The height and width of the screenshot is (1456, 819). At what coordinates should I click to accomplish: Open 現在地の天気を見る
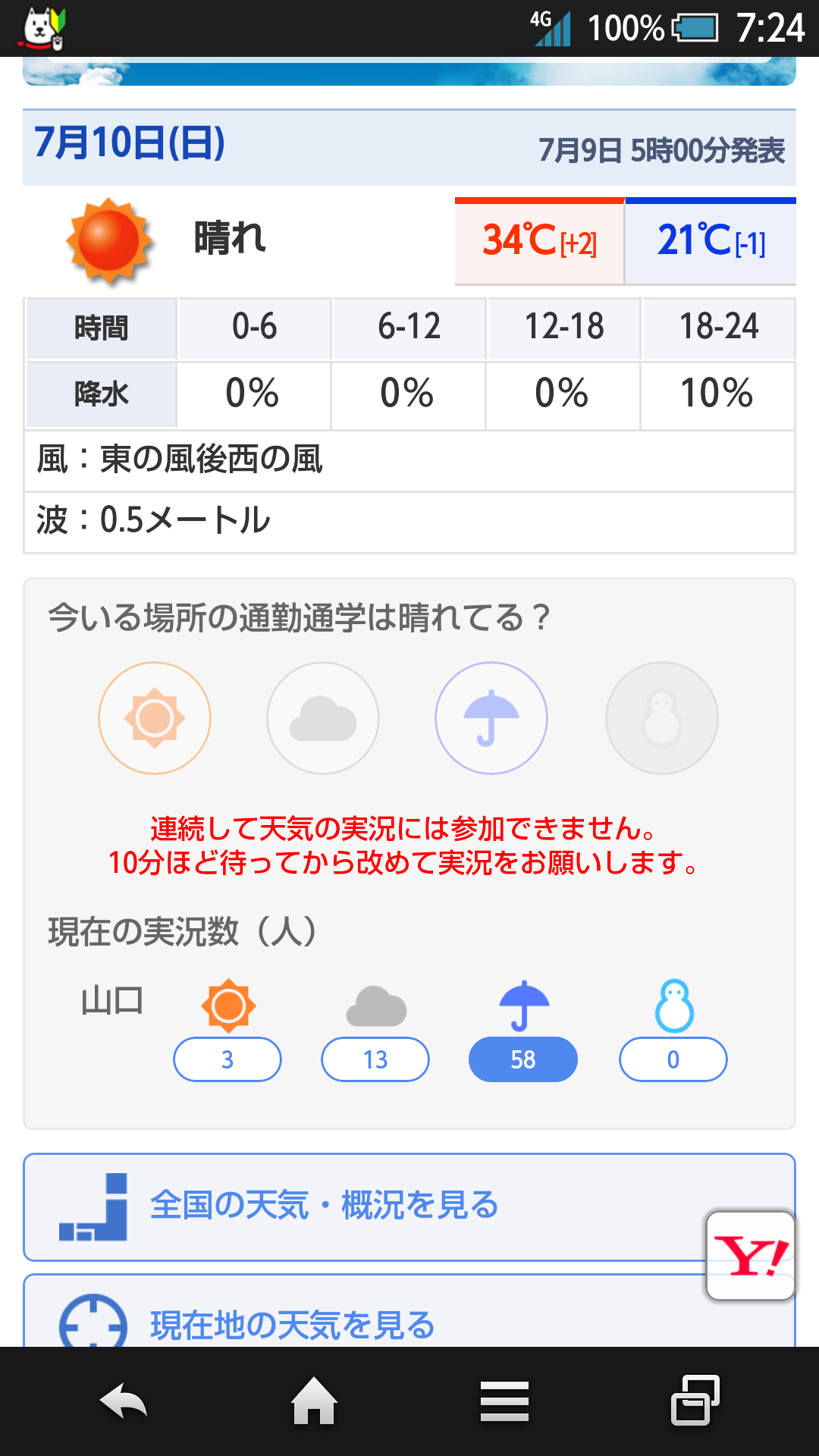click(x=364, y=1319)
